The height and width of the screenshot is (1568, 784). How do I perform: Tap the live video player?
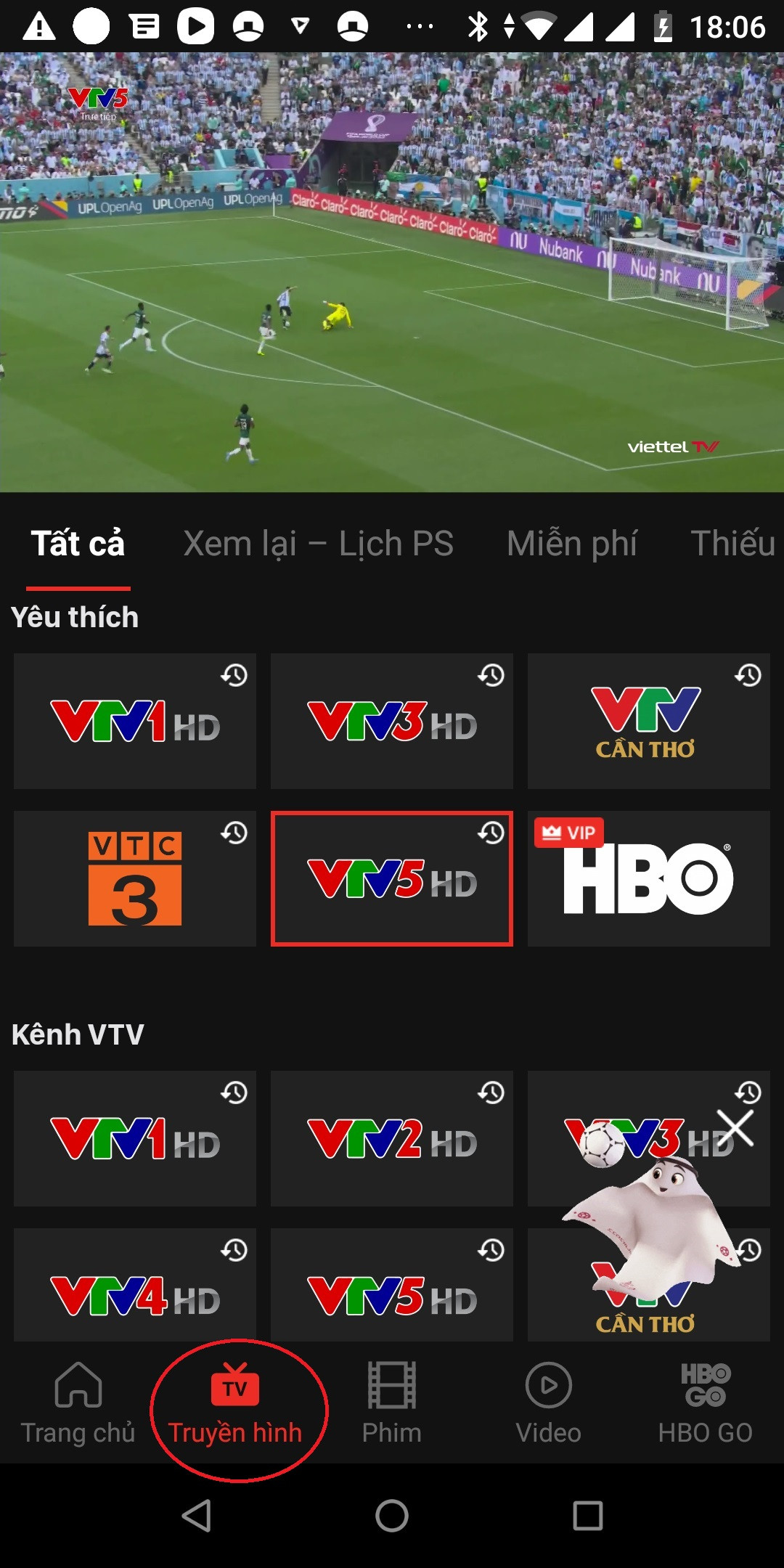point(392,272)
